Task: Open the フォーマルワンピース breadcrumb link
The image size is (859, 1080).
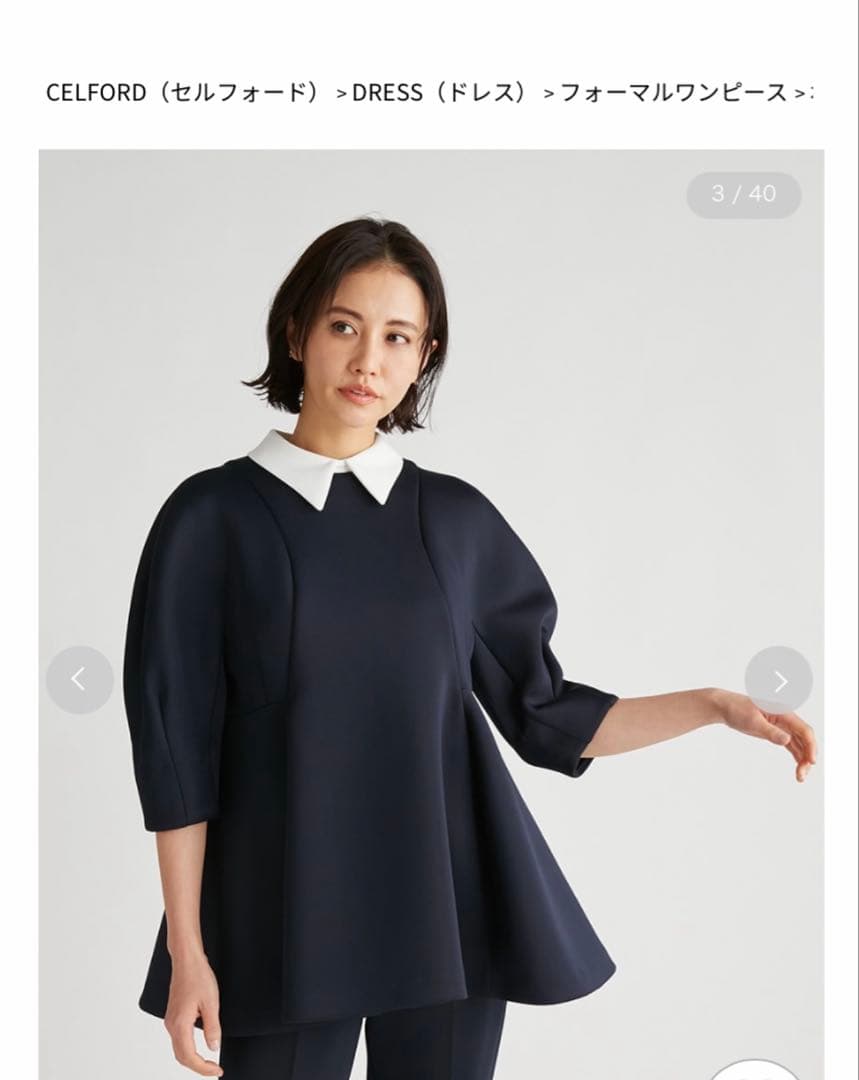Action: click(x=673, y=92)
